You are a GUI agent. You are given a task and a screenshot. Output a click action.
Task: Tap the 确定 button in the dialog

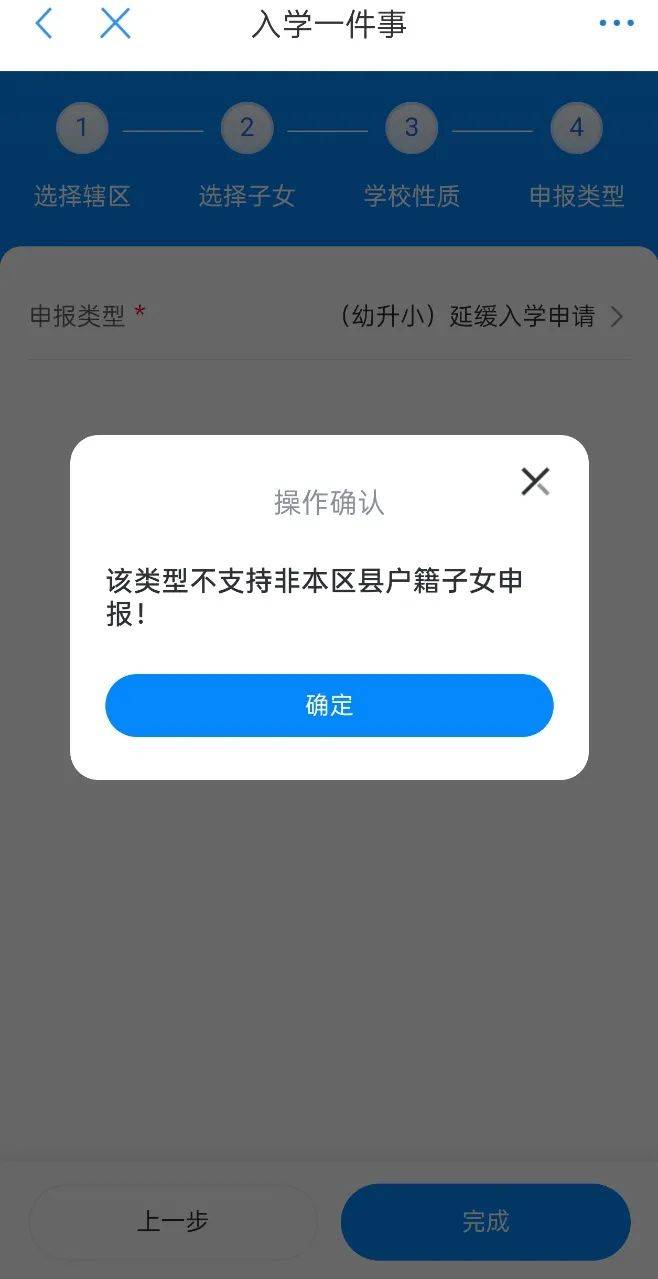(329, 705)
